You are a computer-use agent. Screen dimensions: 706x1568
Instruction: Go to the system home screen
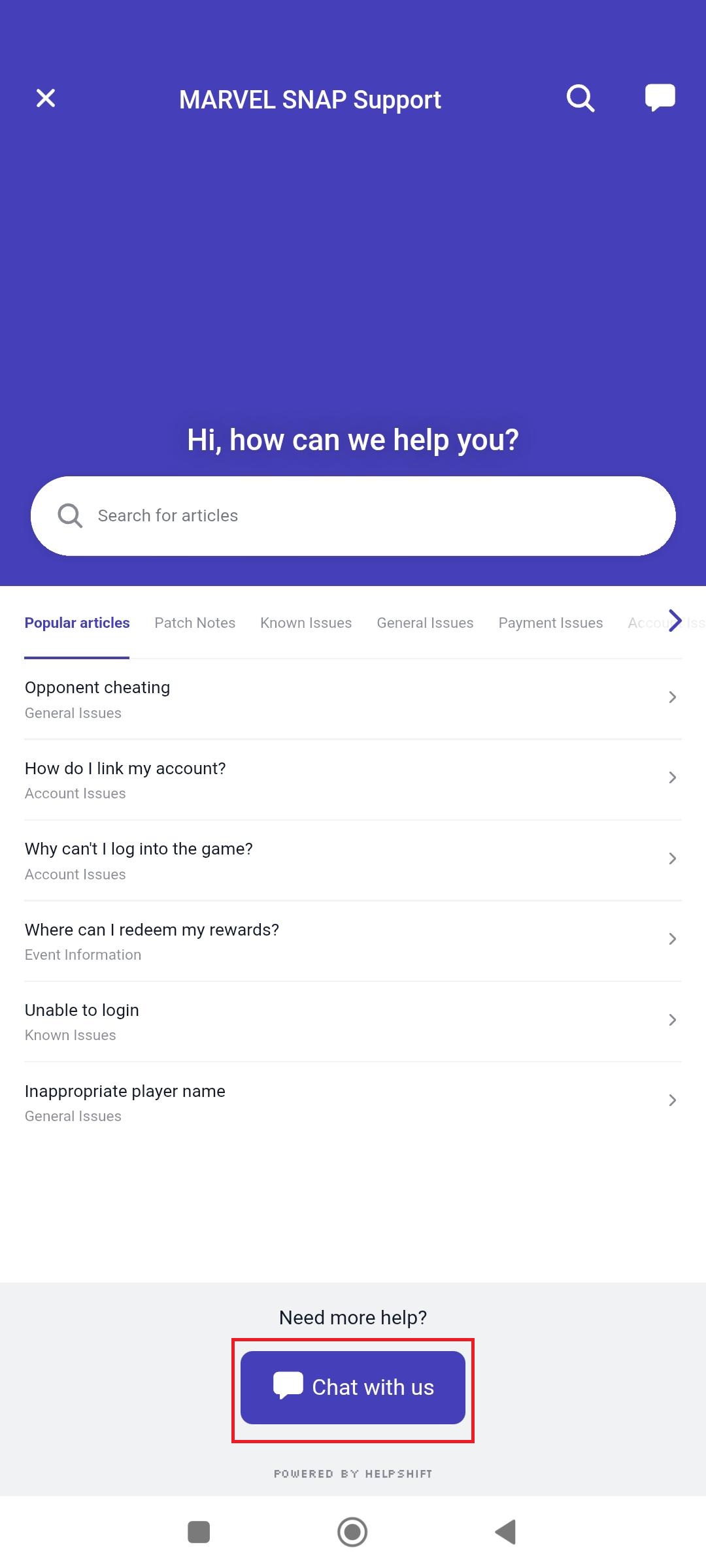click(x=352, y=1532)
